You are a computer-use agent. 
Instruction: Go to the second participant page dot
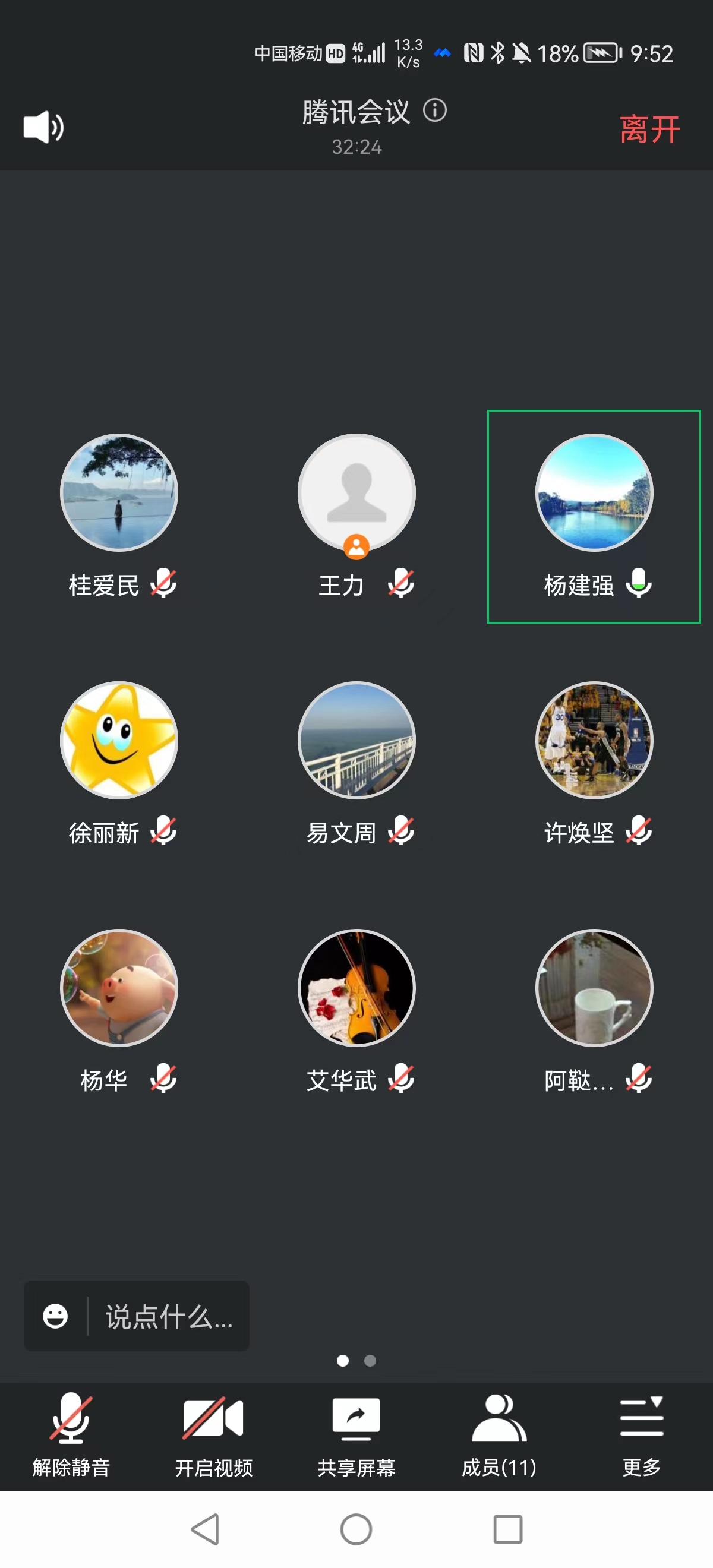click(x=370, y=1361)
